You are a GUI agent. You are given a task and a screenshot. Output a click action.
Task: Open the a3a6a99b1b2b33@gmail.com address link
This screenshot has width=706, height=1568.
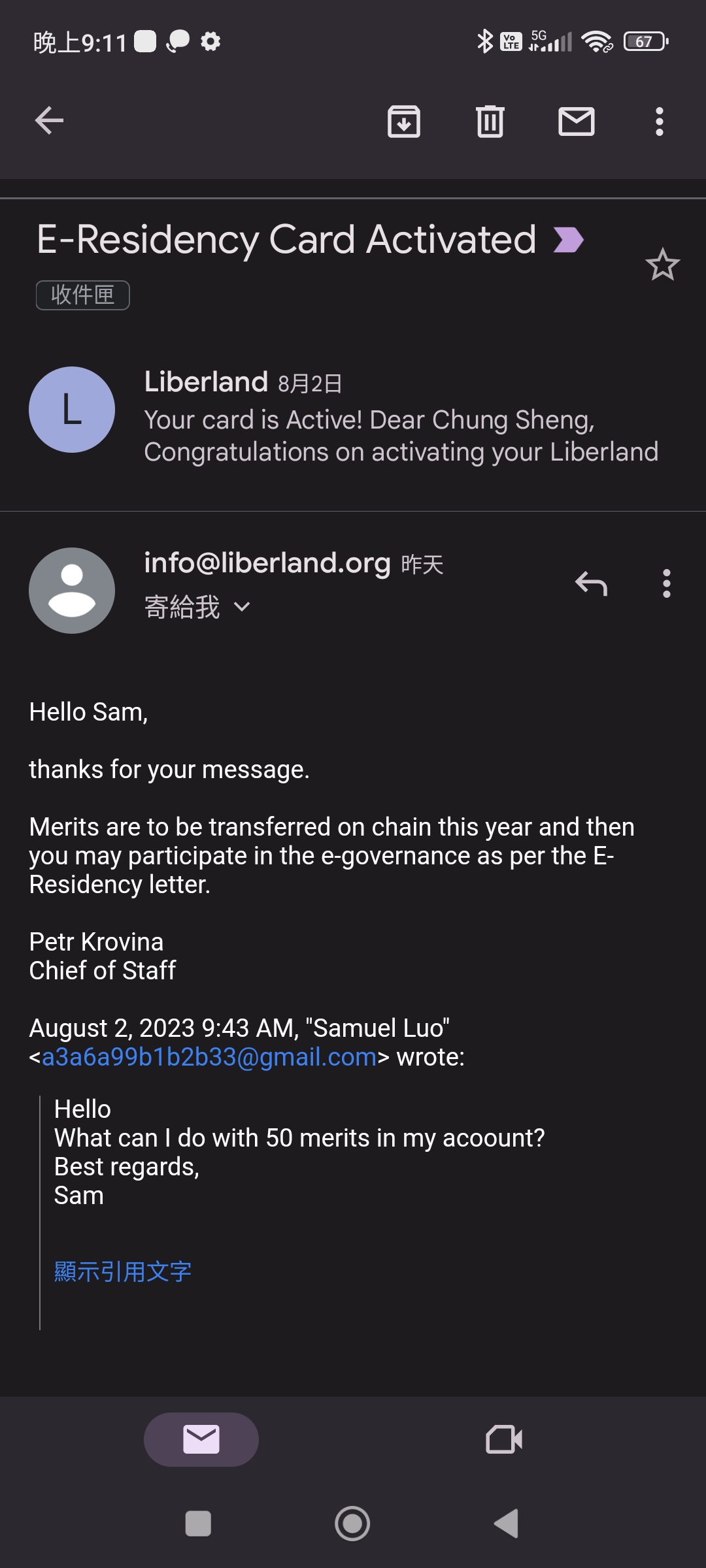[209, 1057]
